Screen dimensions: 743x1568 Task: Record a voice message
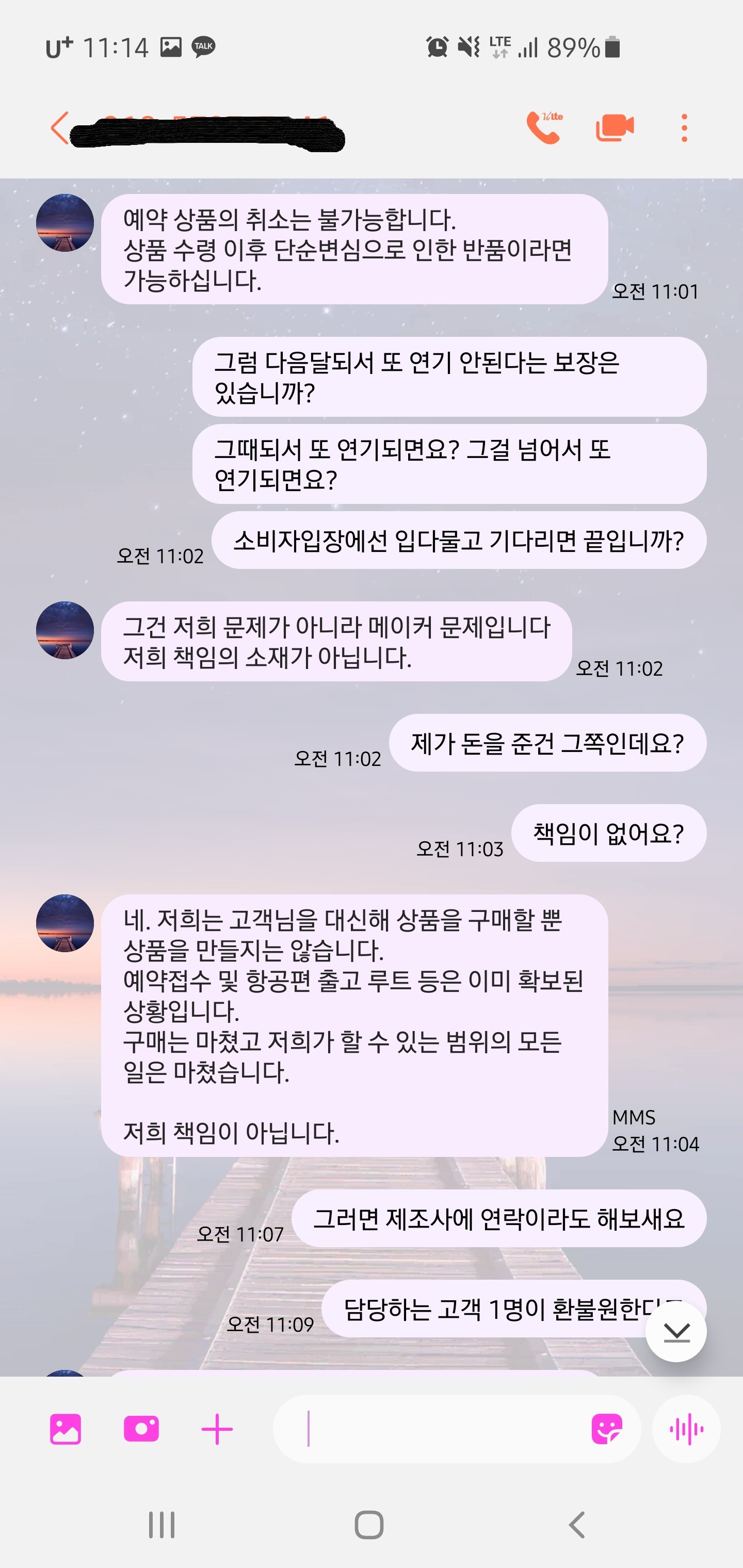click(x=686, y=1429)
